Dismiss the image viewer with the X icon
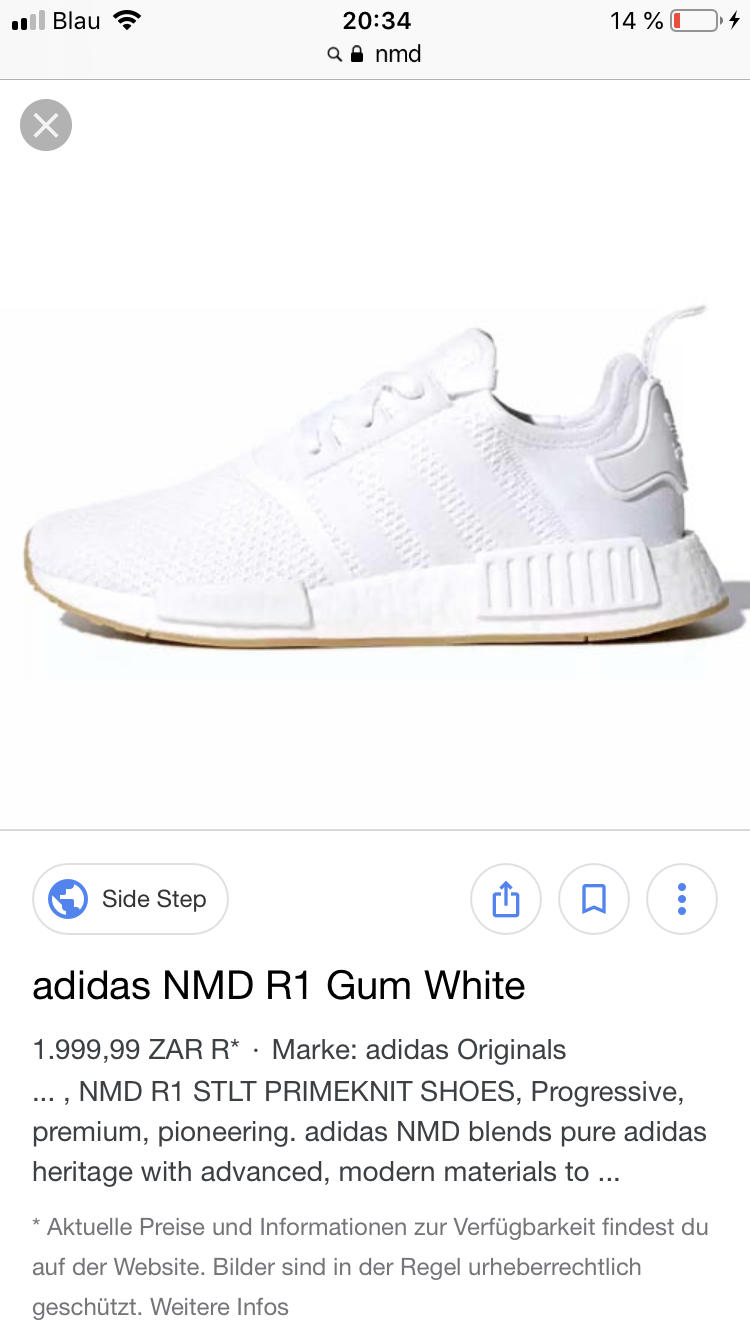The height and width of the screenshot is (1334, 750). [x=45, y=124]
